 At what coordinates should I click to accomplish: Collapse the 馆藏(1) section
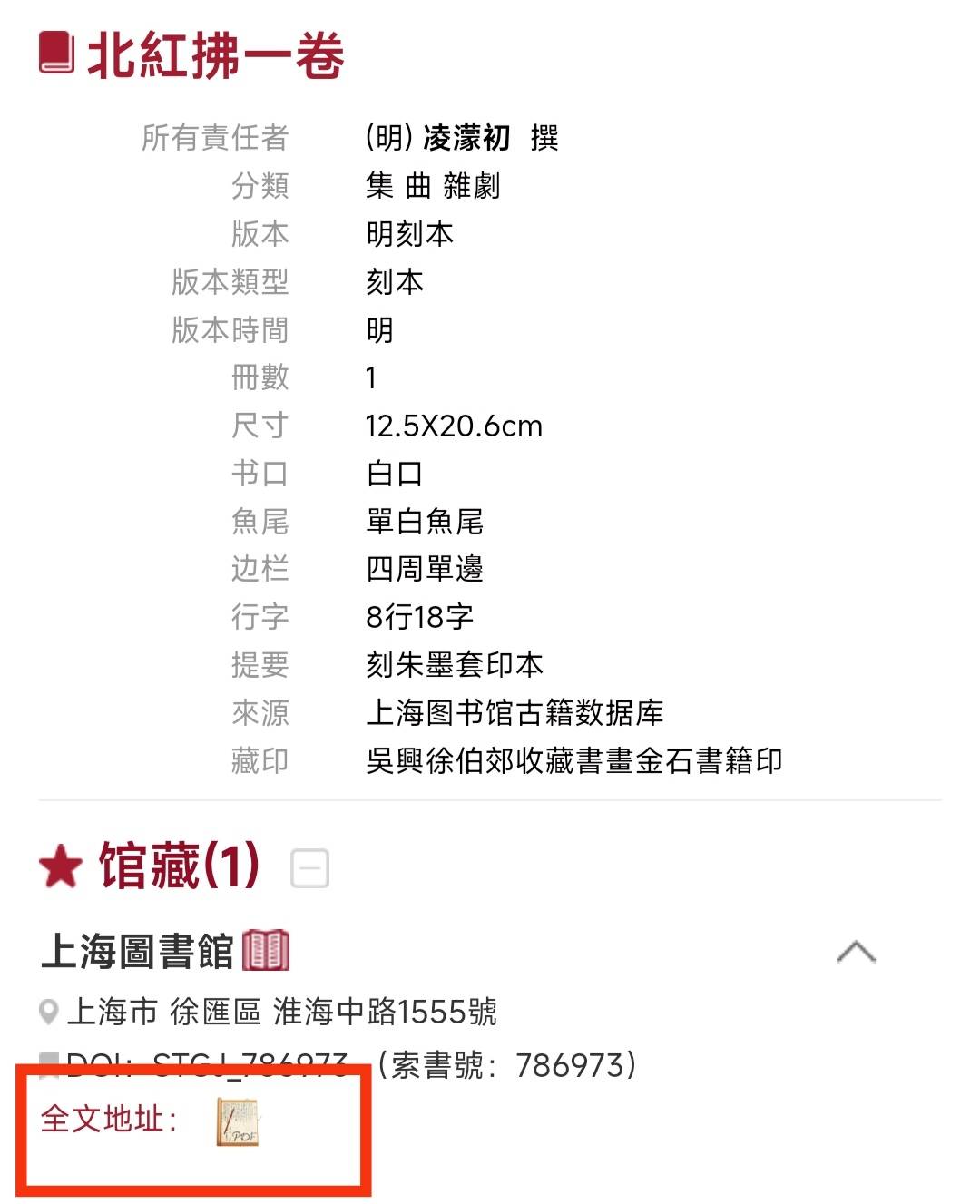tap(309, 868)
